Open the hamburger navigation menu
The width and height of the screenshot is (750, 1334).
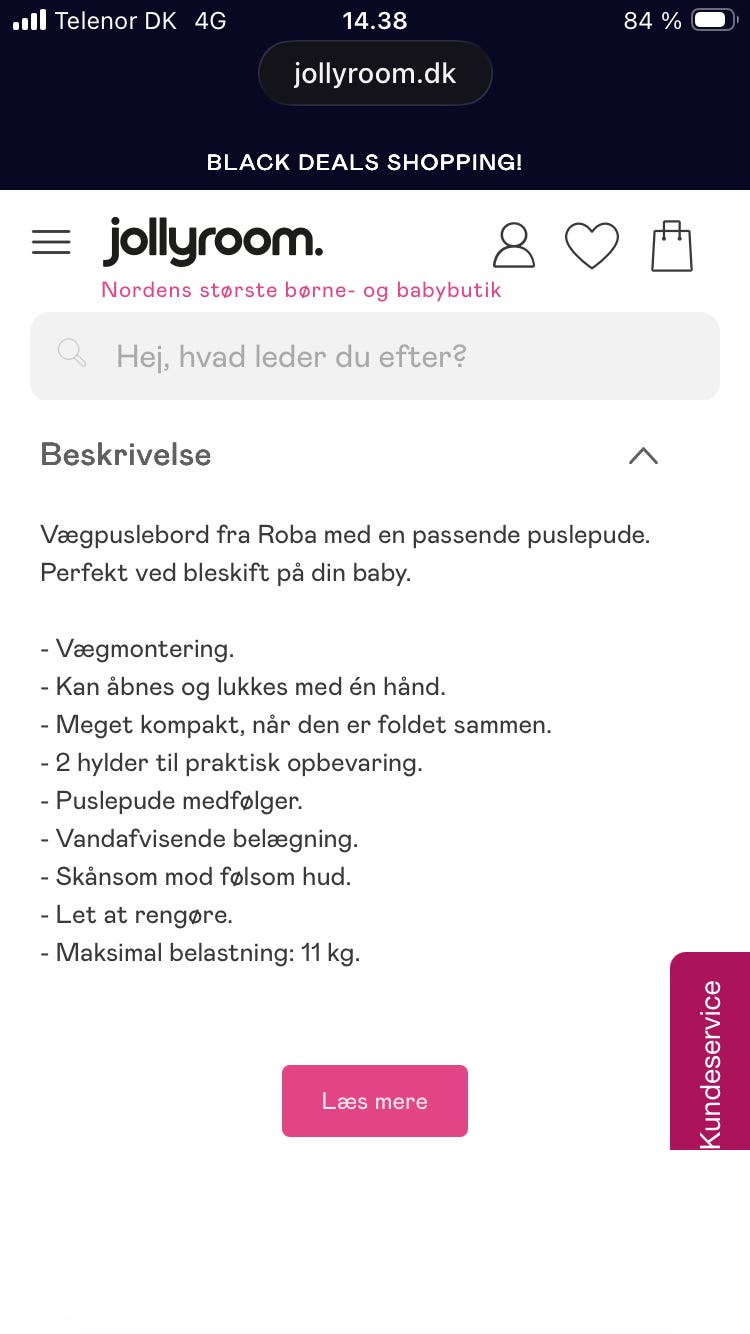click(x=51, y=241)
